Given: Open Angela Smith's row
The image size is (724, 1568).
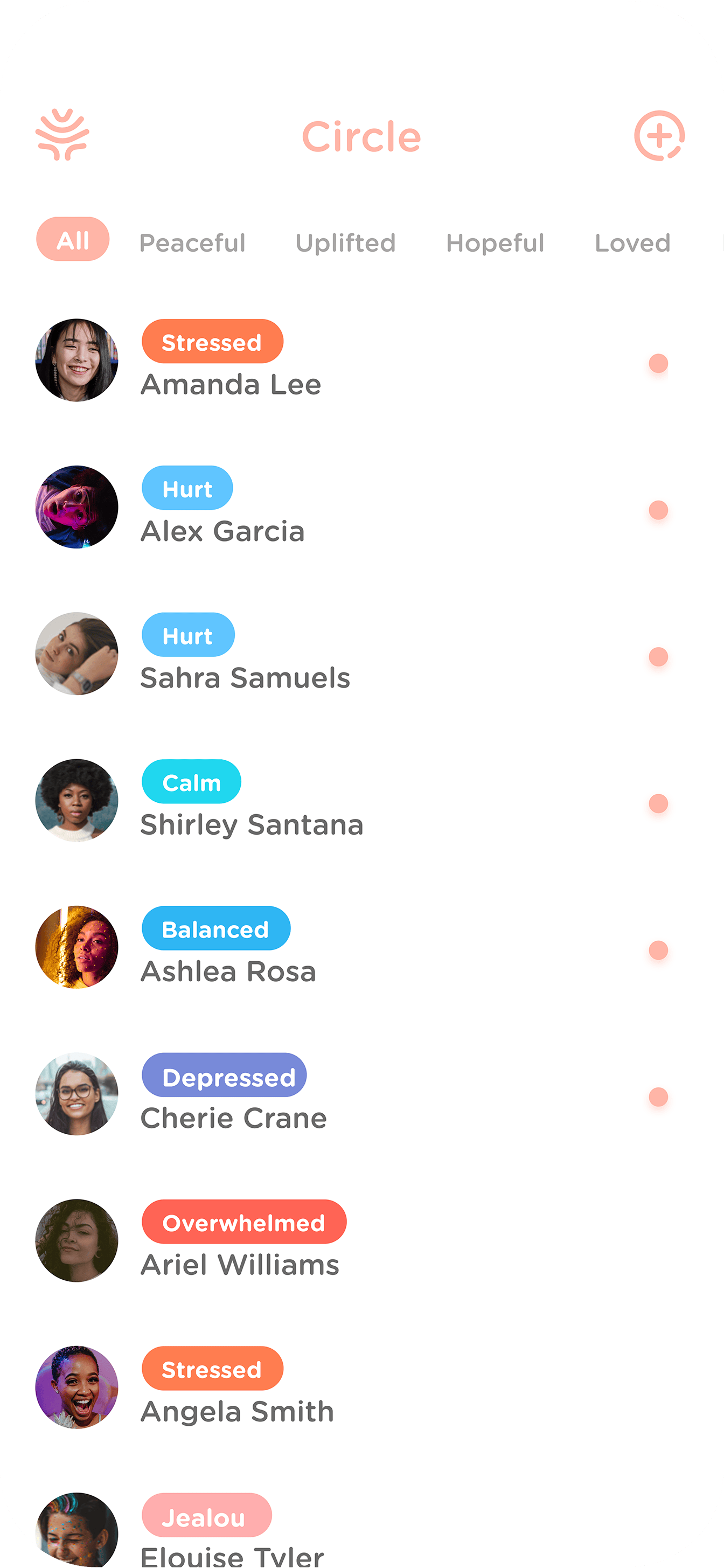Looking at the screenshot, I should point(237,1410).
